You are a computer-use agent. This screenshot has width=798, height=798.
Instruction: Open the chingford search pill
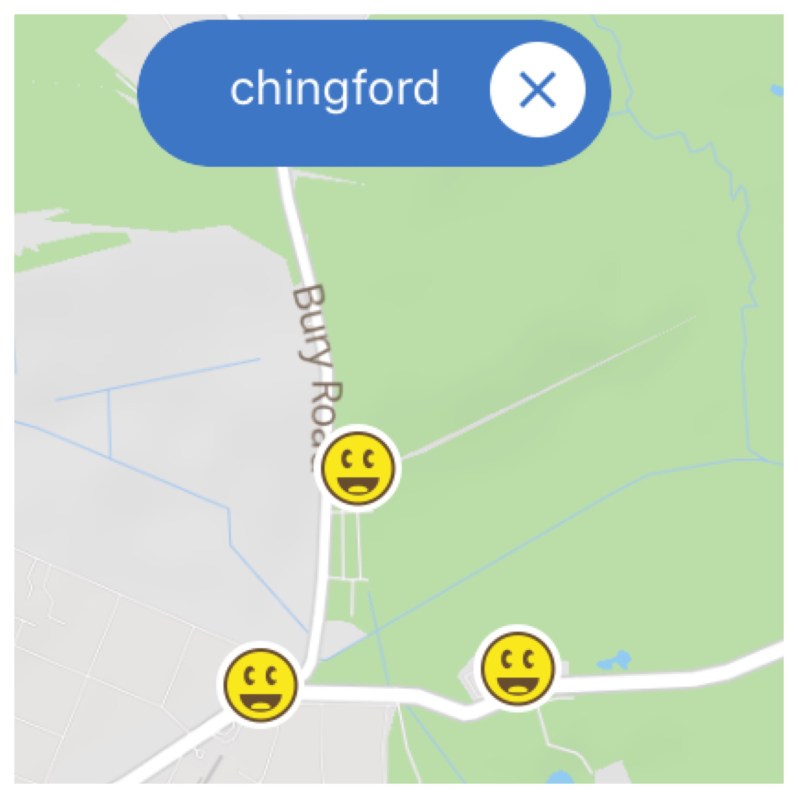[x=334, y=90]
